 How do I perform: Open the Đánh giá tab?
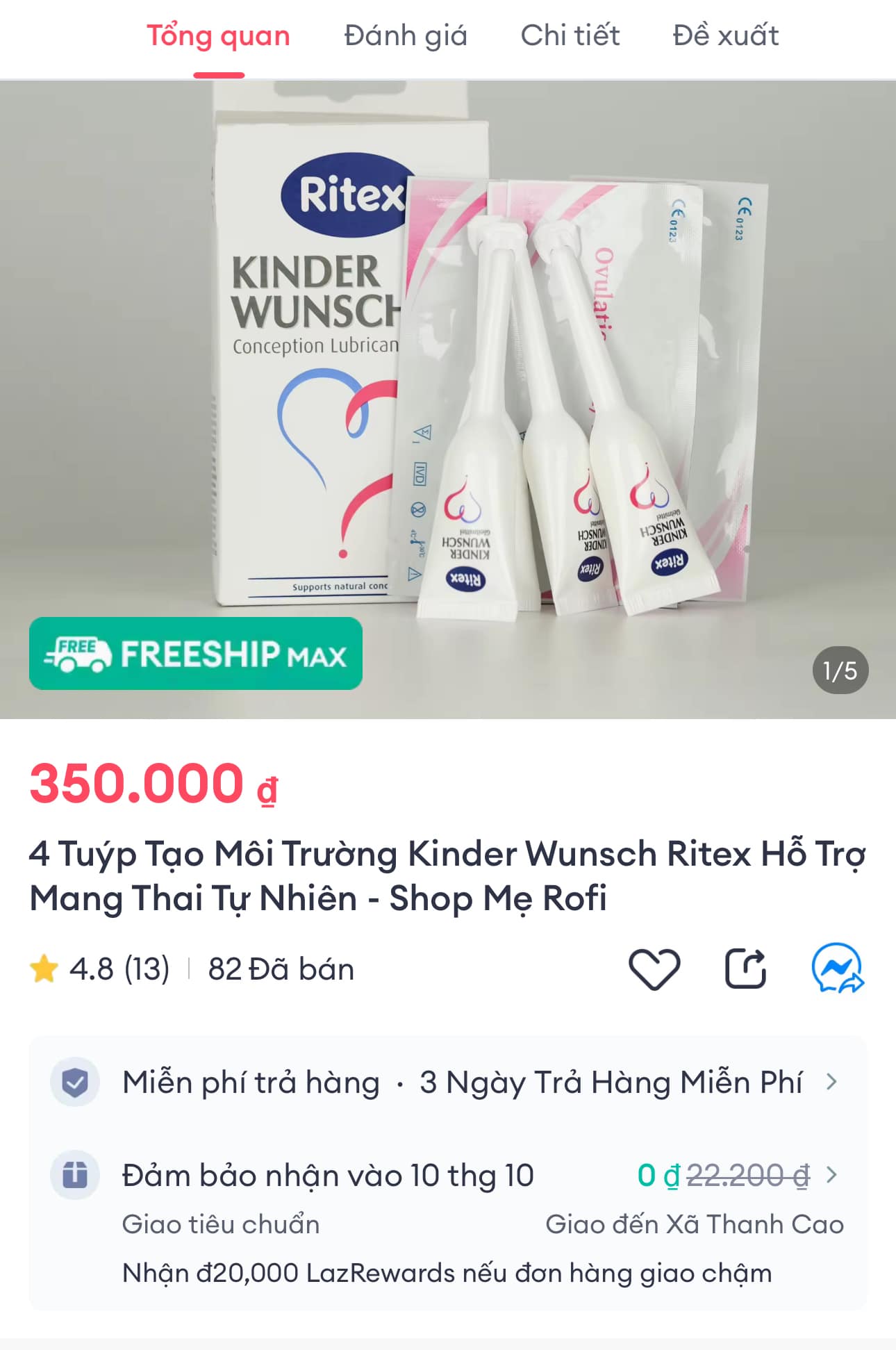click(406, 36)
